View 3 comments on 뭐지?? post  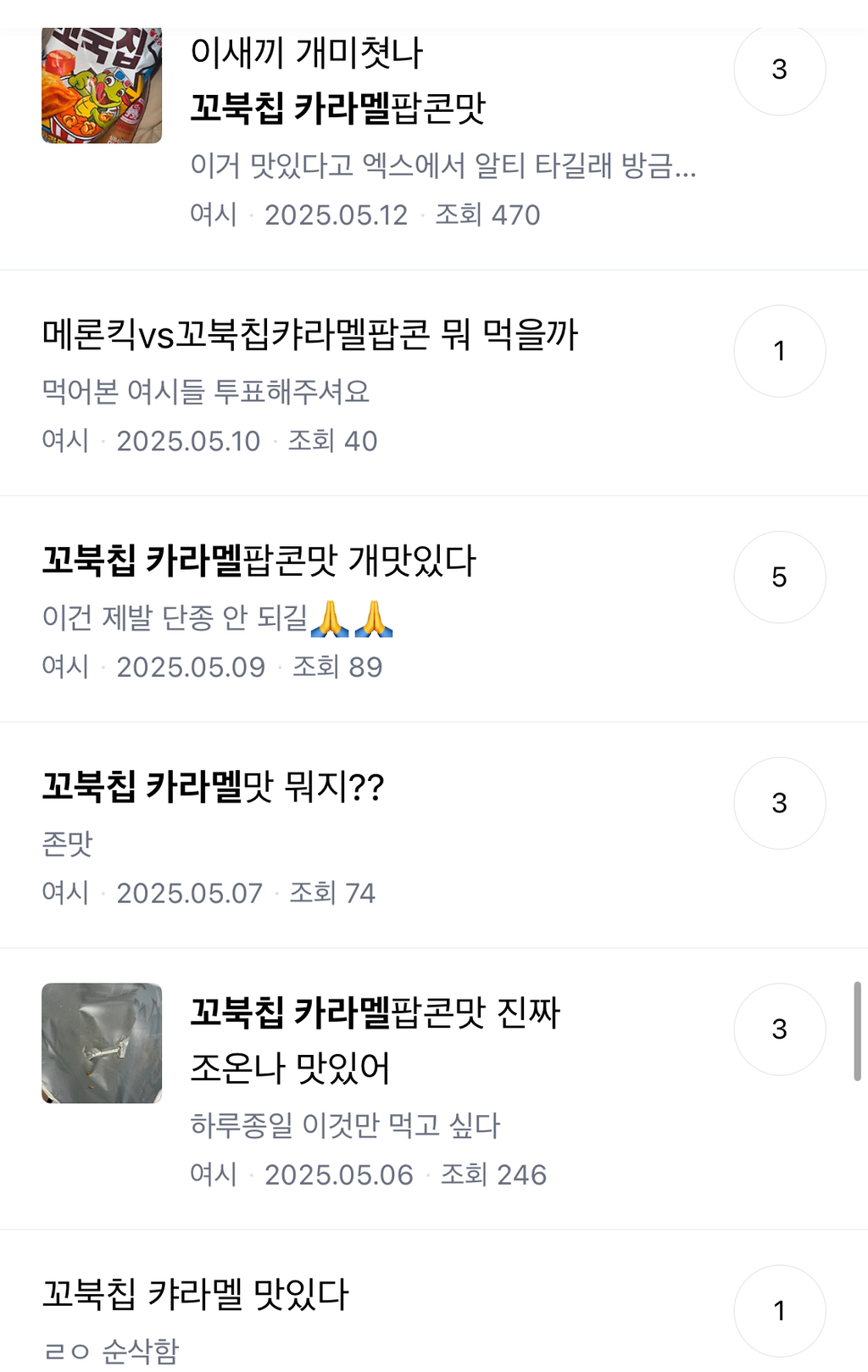(x=779, y=803)
